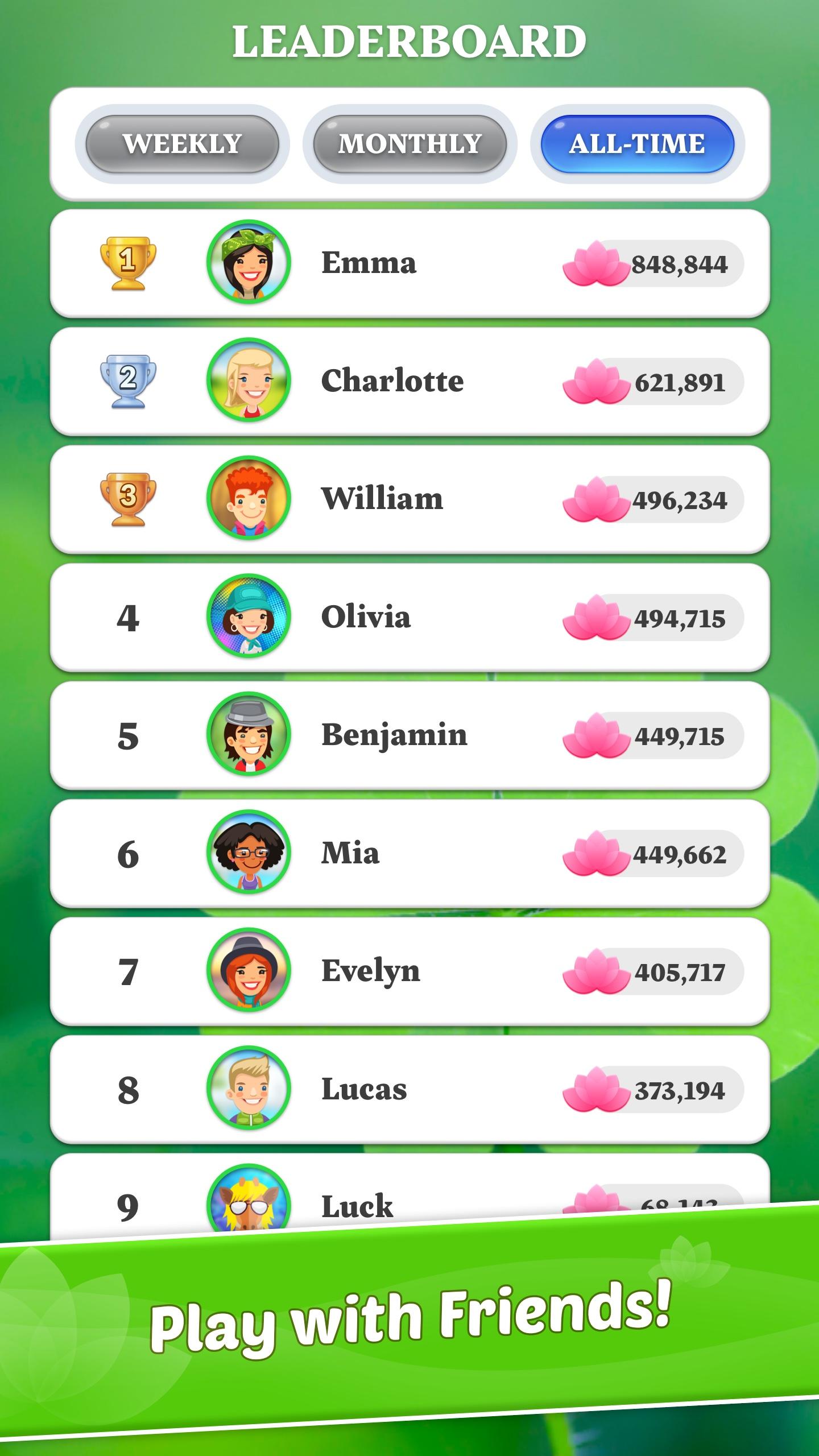This screenshot has height=1456, width=819.
Task: View Evelyn's leaderboard entry
Action: pyautogui.click(x=409, y=971)
